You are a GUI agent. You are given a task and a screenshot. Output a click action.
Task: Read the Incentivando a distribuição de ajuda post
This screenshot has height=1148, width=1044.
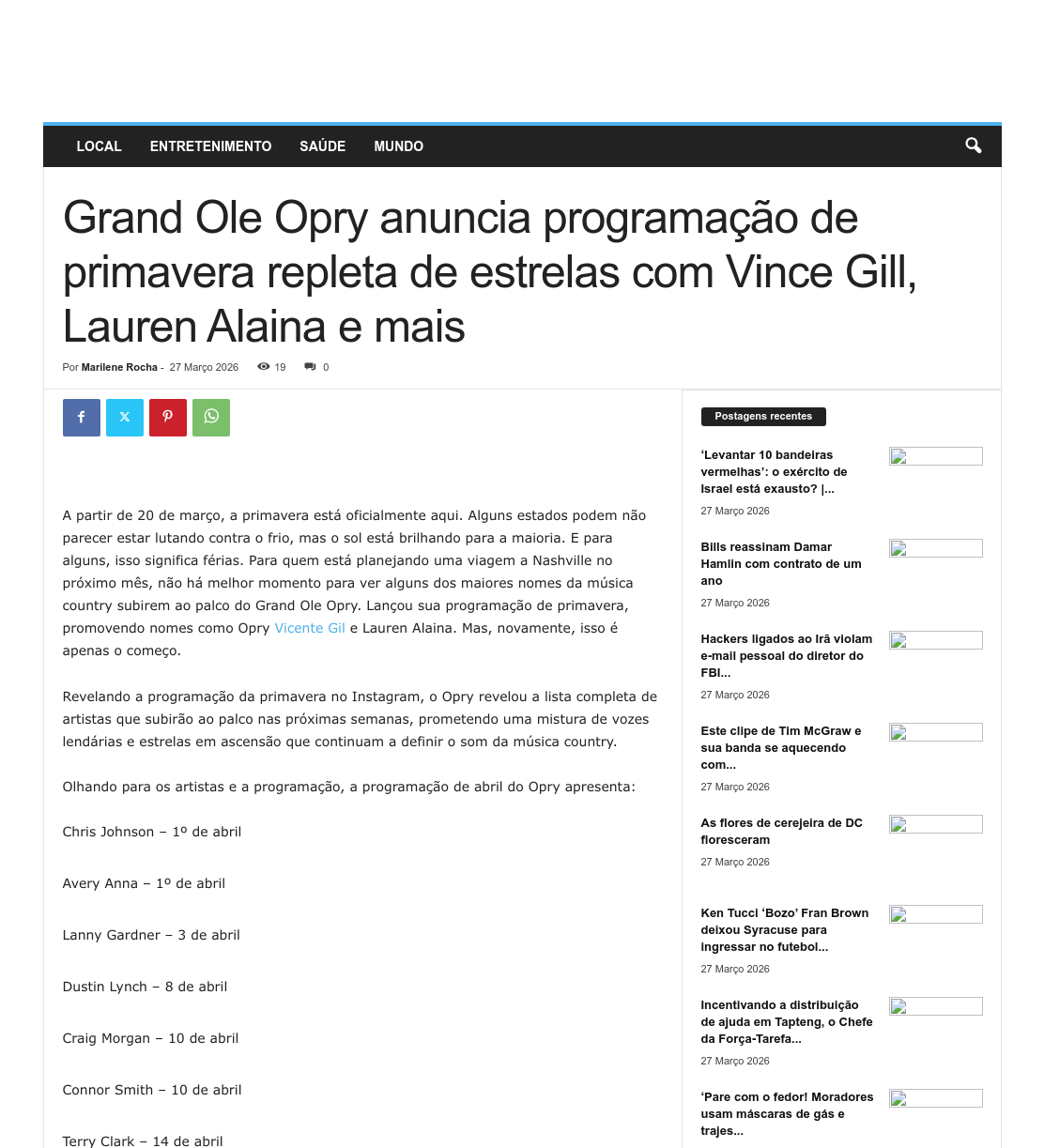pyautogui.click(x=787, y=1022)
